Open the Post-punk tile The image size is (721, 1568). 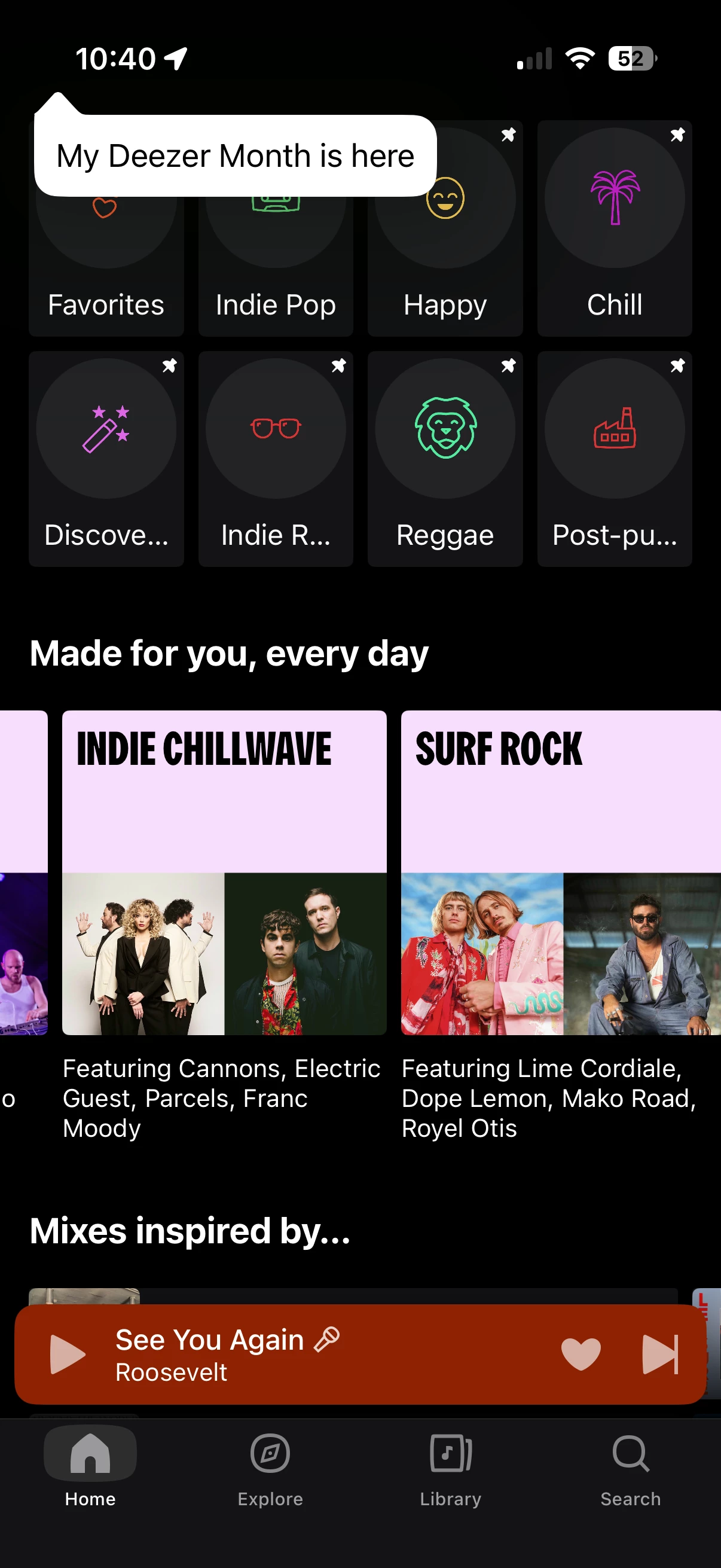tap(615, 458)
